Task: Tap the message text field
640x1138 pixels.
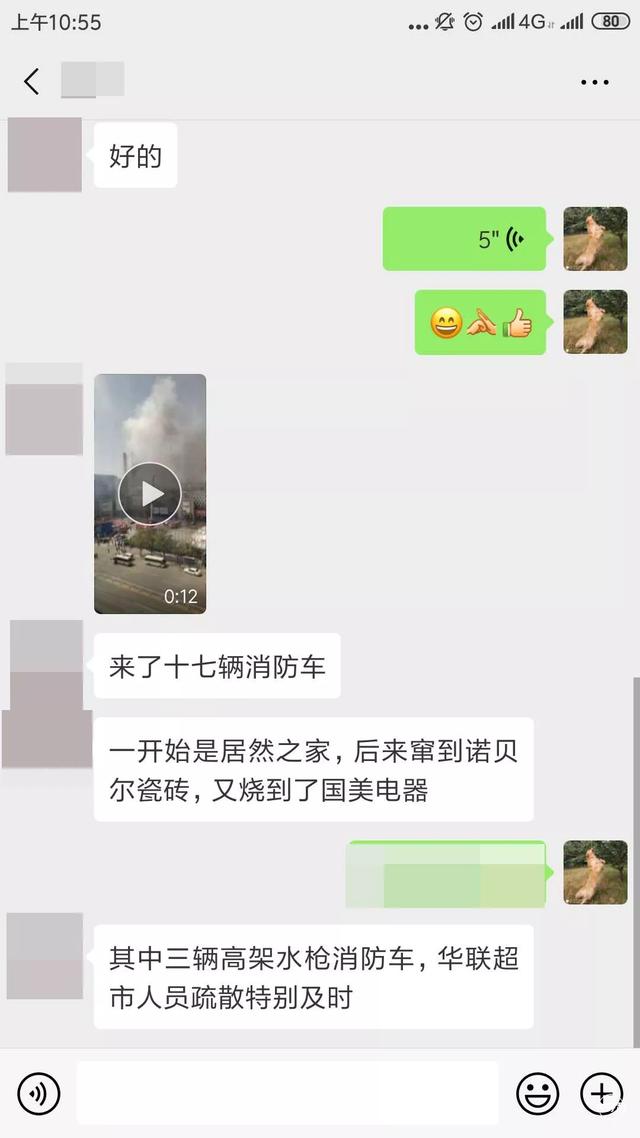Action: (287, 1094)
